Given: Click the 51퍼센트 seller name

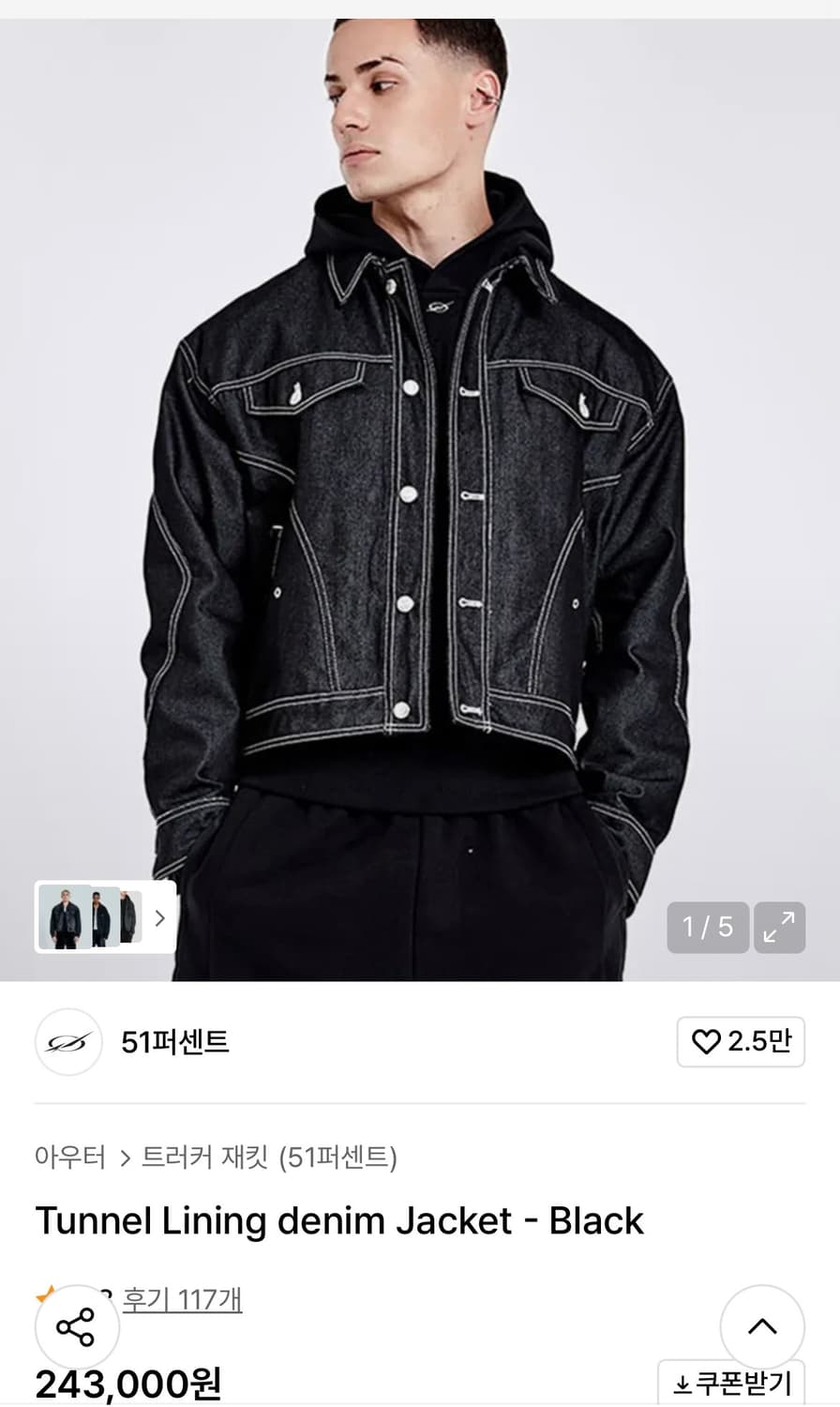Looking at the screenshot, I should tap(174, 1042).
